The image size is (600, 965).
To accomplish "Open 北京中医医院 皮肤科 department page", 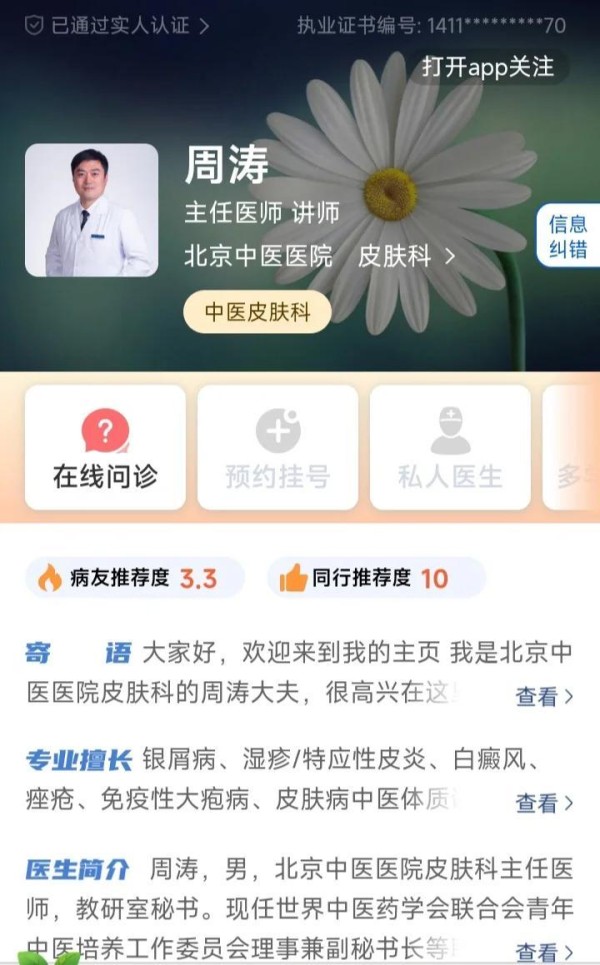I will click(319, 256).
